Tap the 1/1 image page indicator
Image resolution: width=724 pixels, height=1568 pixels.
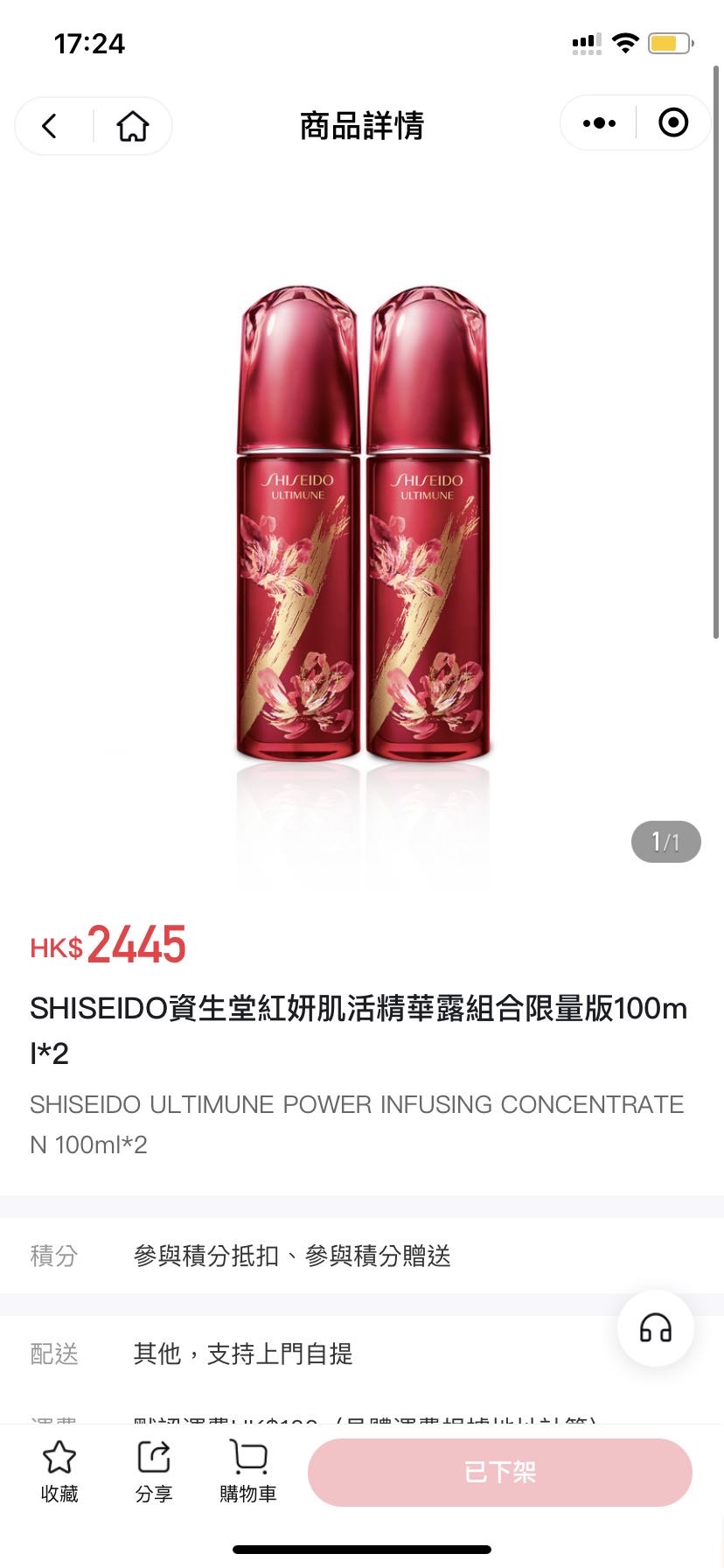tap(666, 841)
